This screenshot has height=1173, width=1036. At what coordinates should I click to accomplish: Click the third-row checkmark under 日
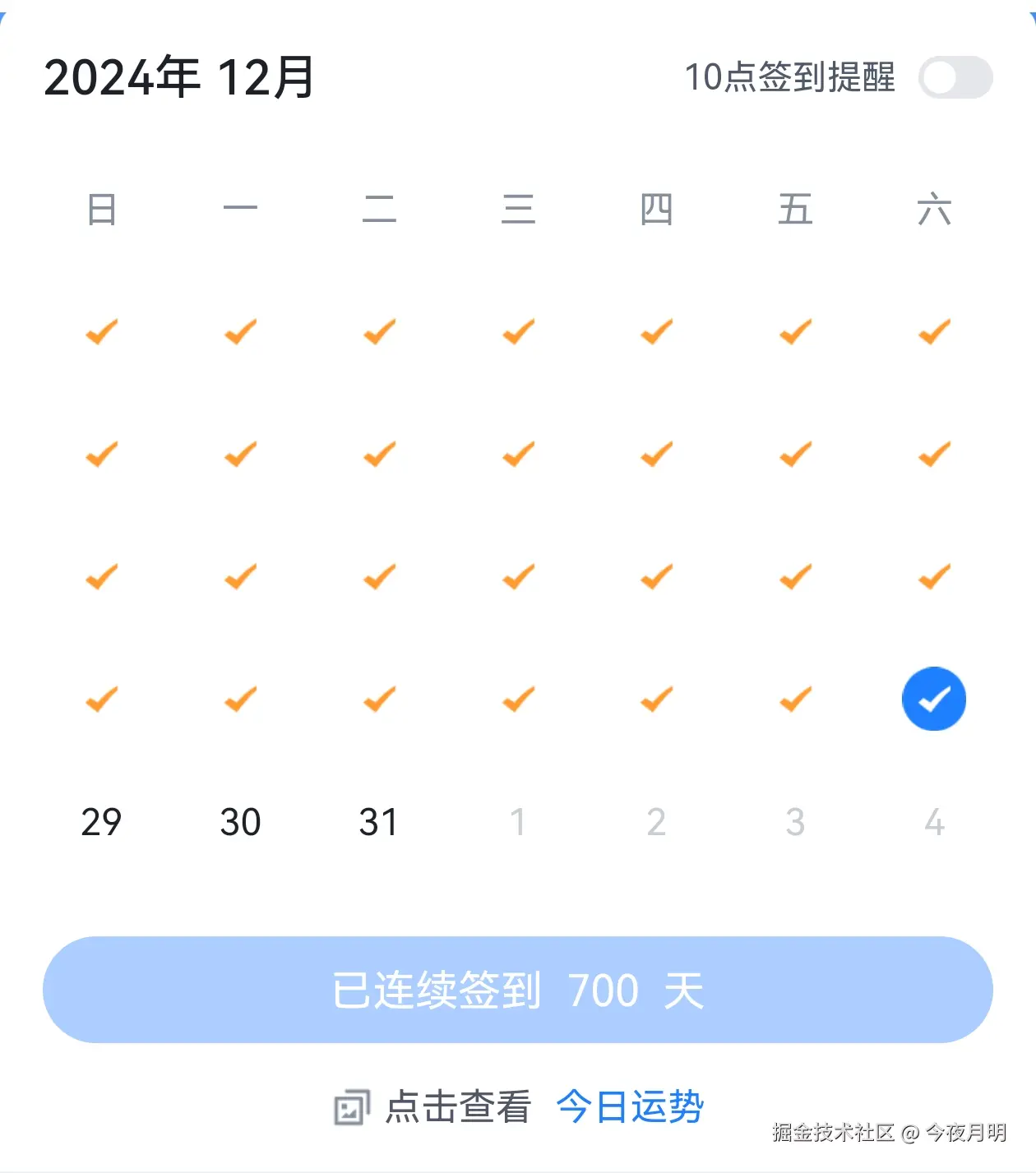(100, 576)
